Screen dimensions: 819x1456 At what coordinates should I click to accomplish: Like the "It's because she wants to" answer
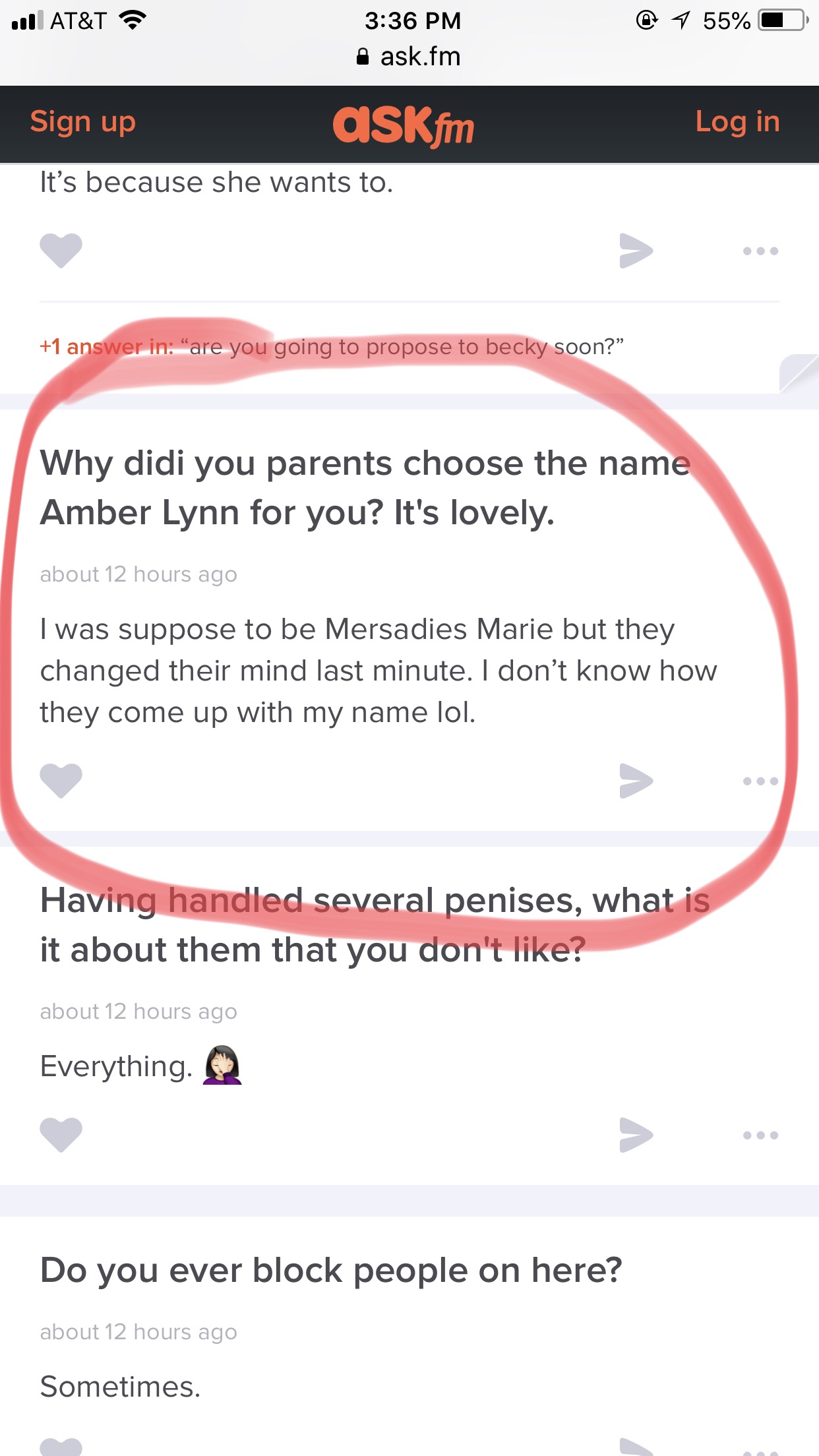pyautogui.click(x=61, y=251)
